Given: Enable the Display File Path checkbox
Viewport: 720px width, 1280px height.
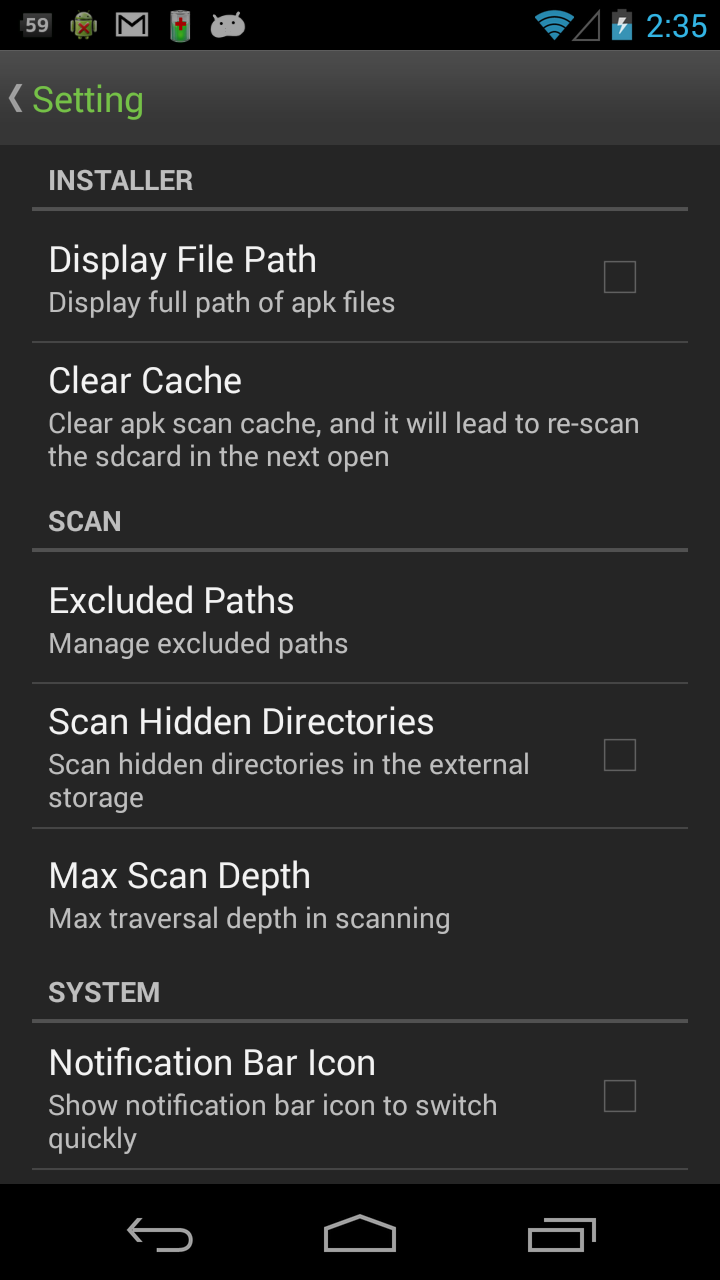Looking at the screenshot, I should click(x=619, y=277).
